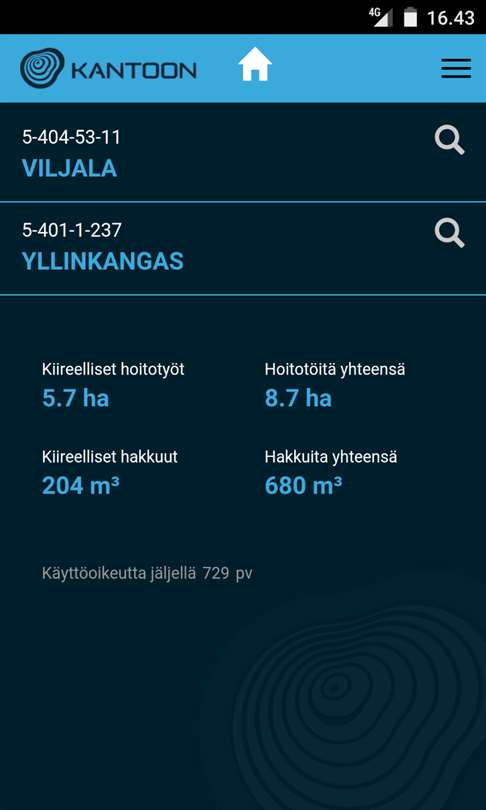The image size is (486, 810).
Task: Open the hamburger menu
Action: (x=456, y=68)
